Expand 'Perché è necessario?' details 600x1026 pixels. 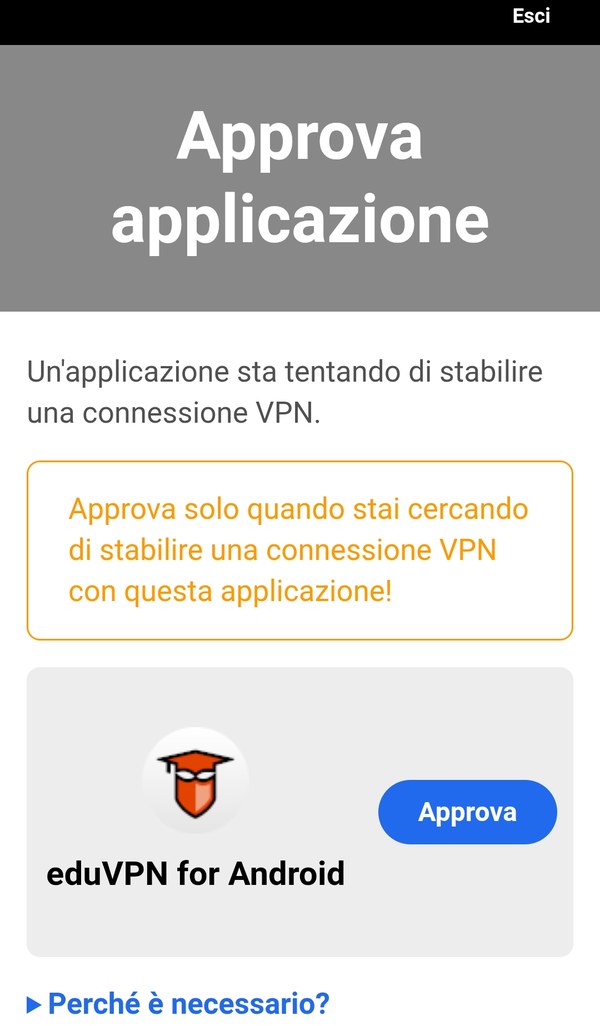click(x=188, y=1002)
